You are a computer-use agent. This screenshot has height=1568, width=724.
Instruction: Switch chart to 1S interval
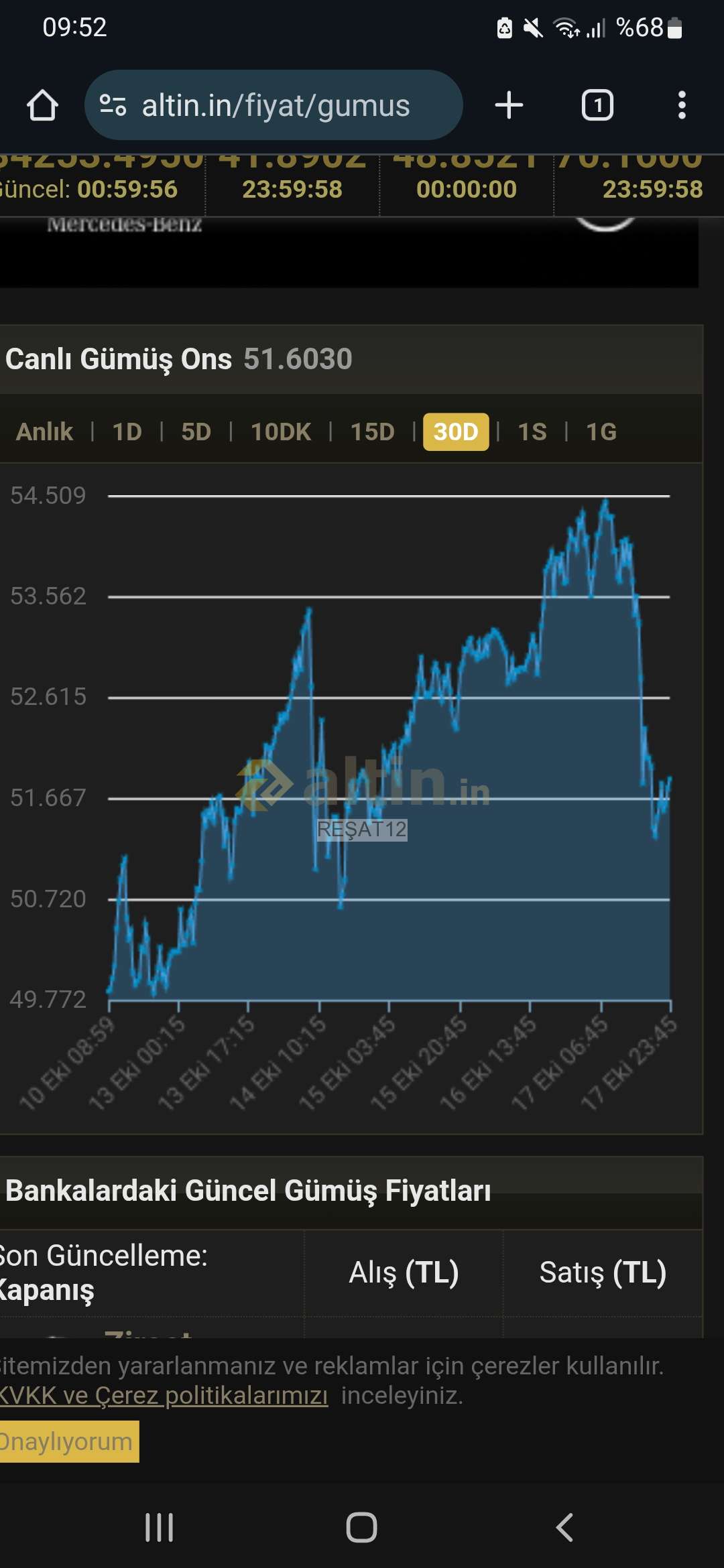(x=532, y=432)
